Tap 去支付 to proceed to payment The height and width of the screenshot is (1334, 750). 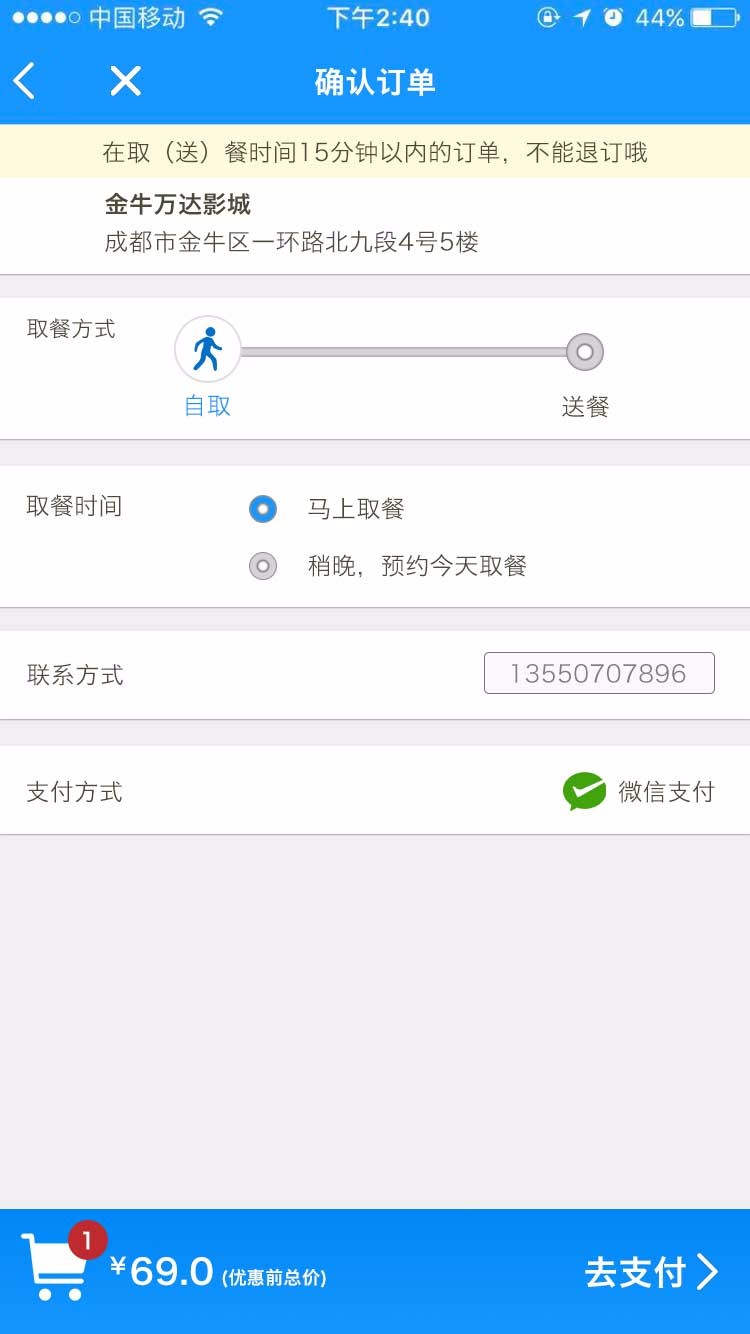(x=651, y=1272)
